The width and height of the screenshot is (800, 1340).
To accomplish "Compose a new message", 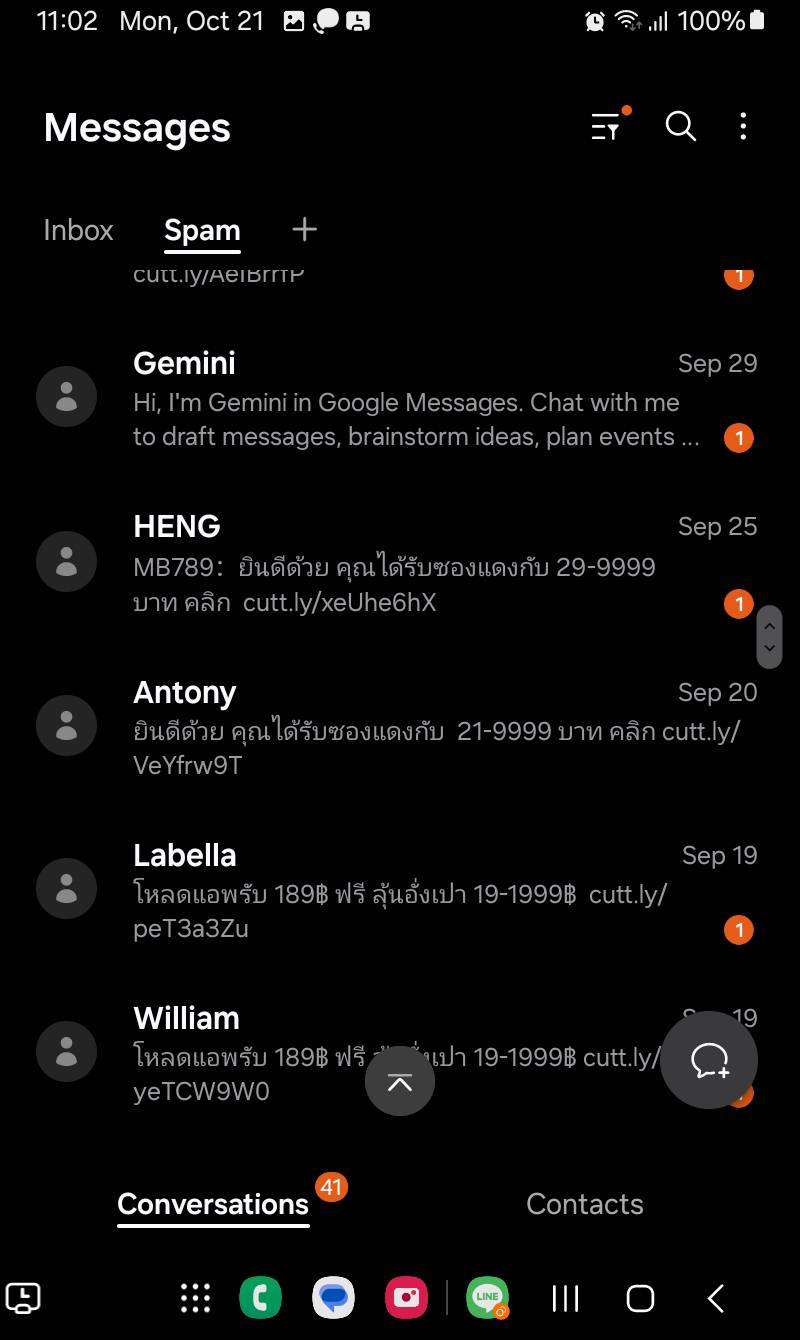I will [709, 1060].
